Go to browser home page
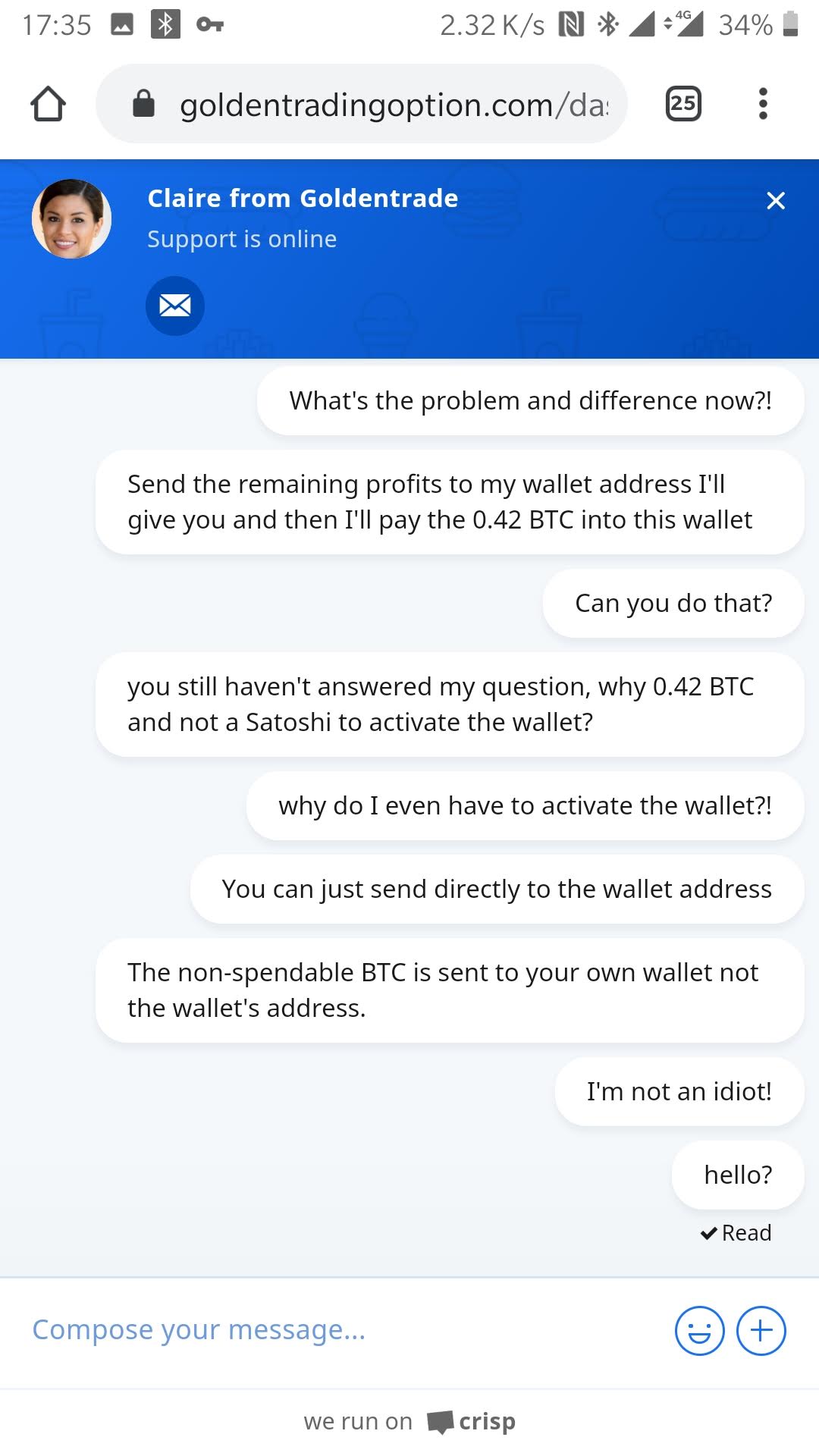Screen dimensions: 819x1456 point(48,104)
